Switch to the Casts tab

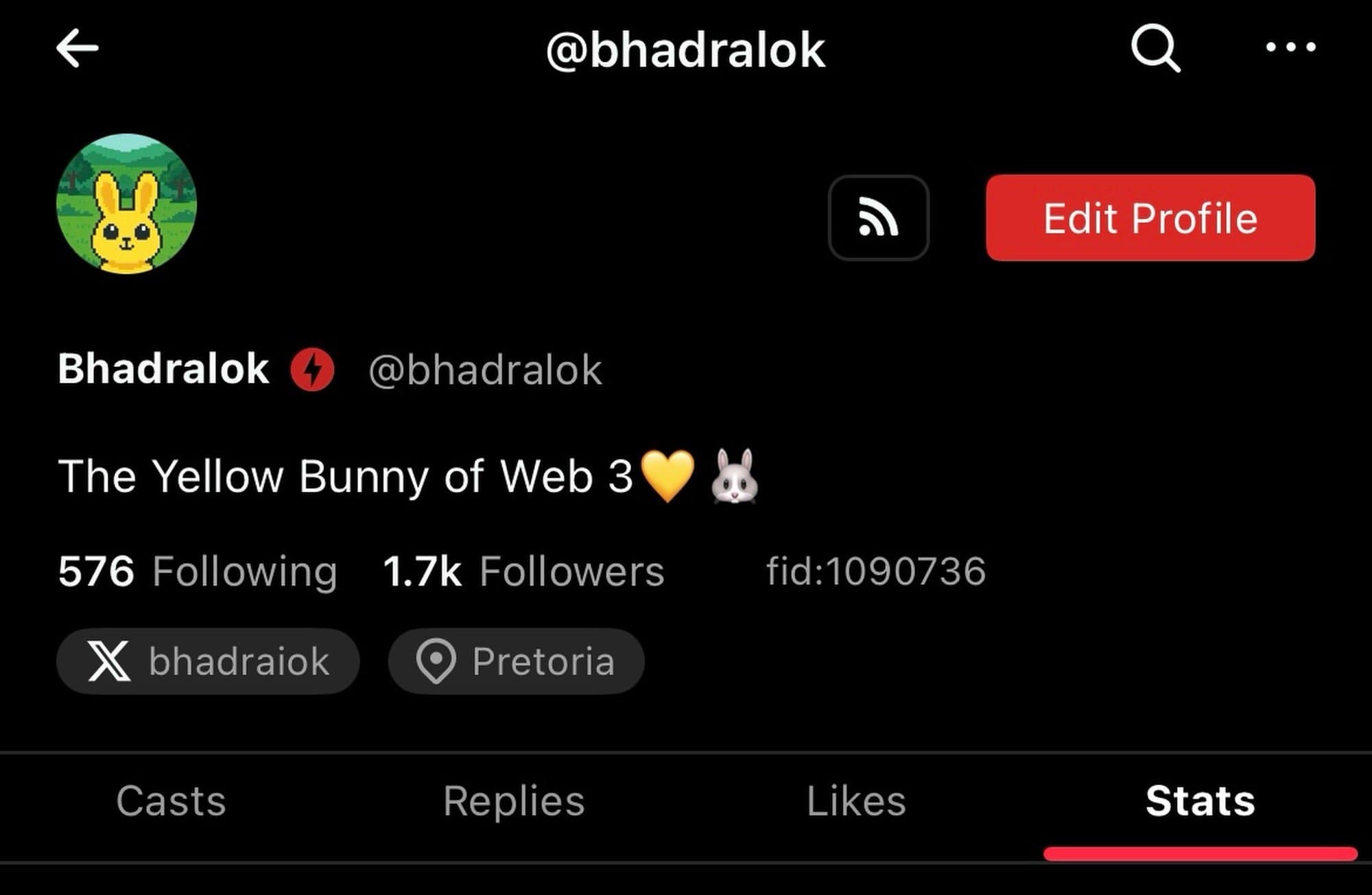(171, 801)
